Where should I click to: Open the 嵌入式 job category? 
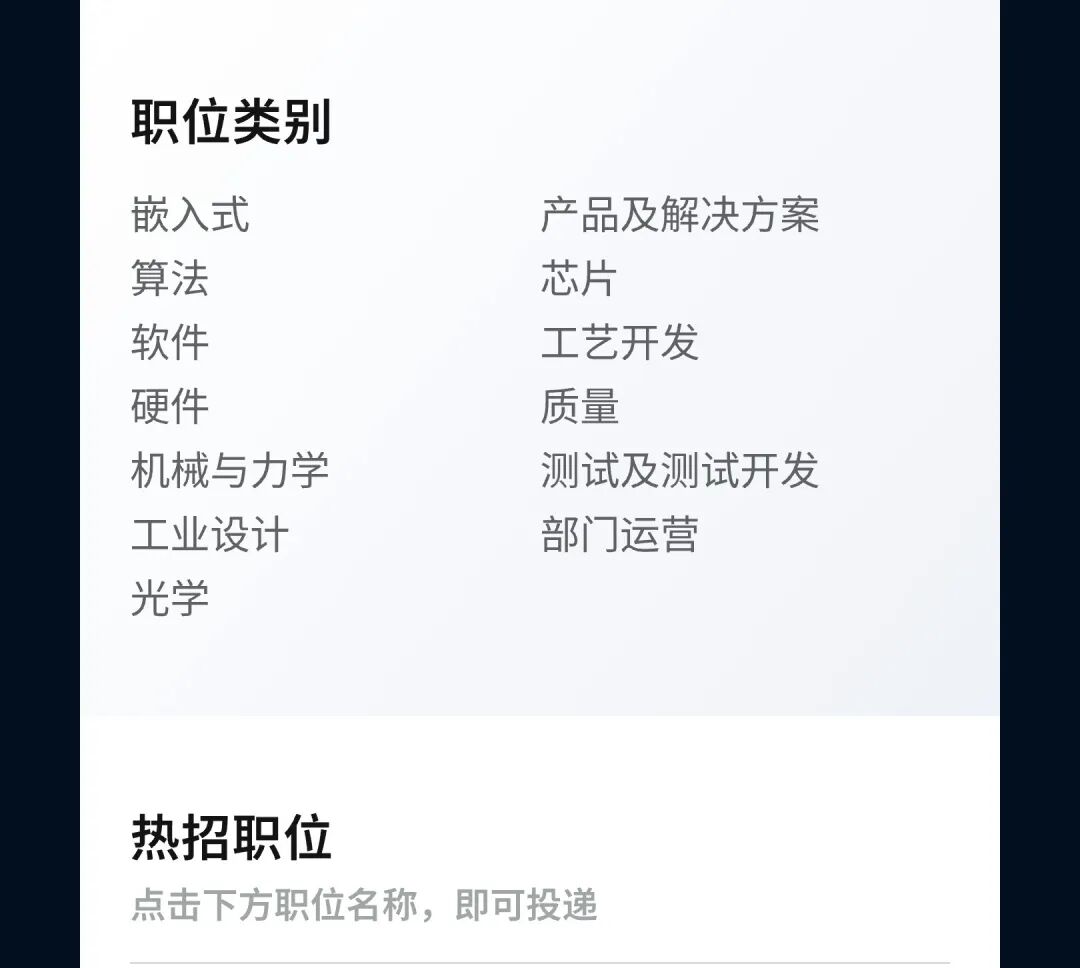tap(190, 215)
